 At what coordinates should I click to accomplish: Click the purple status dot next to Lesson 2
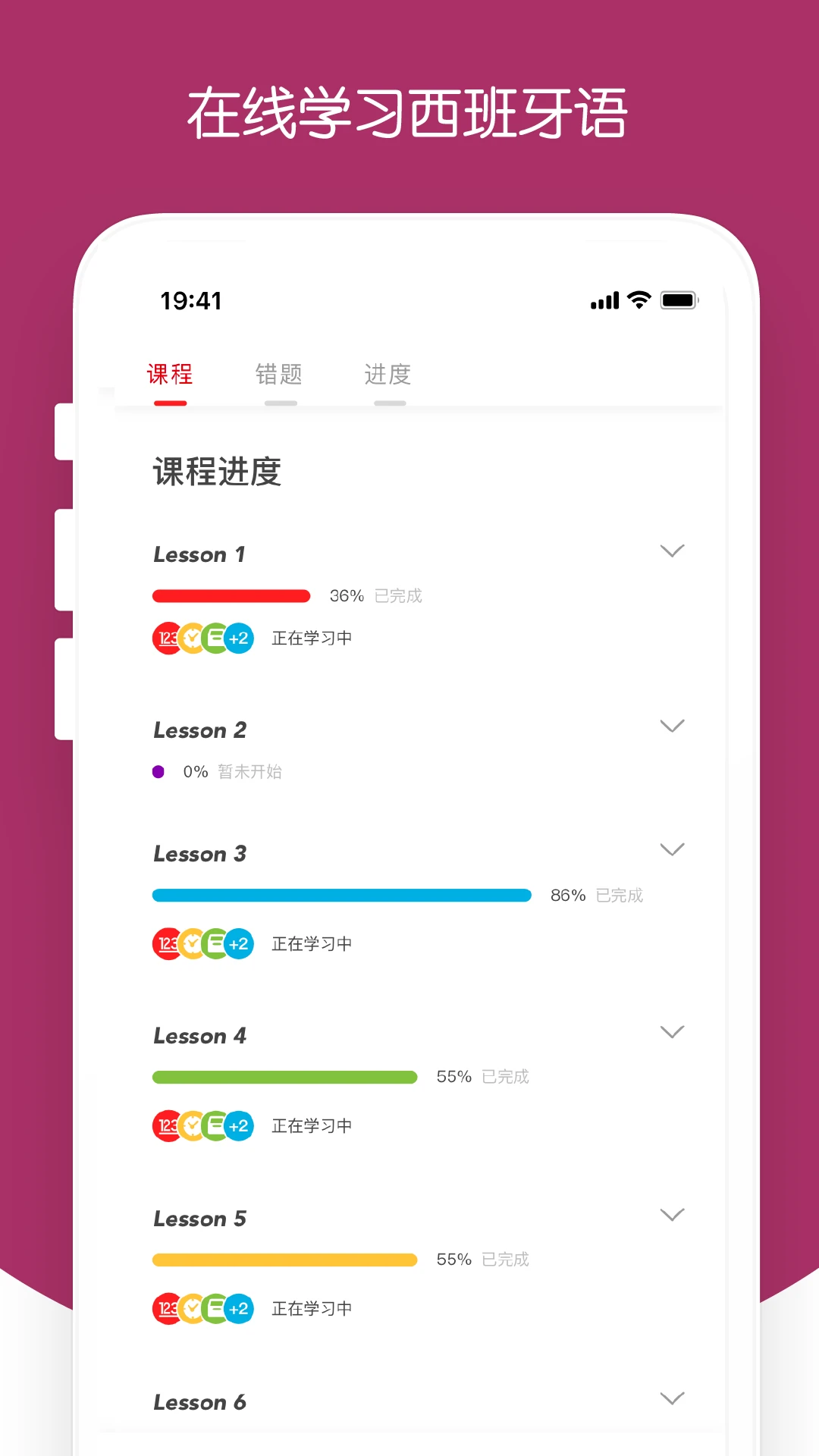coord(158,771)
